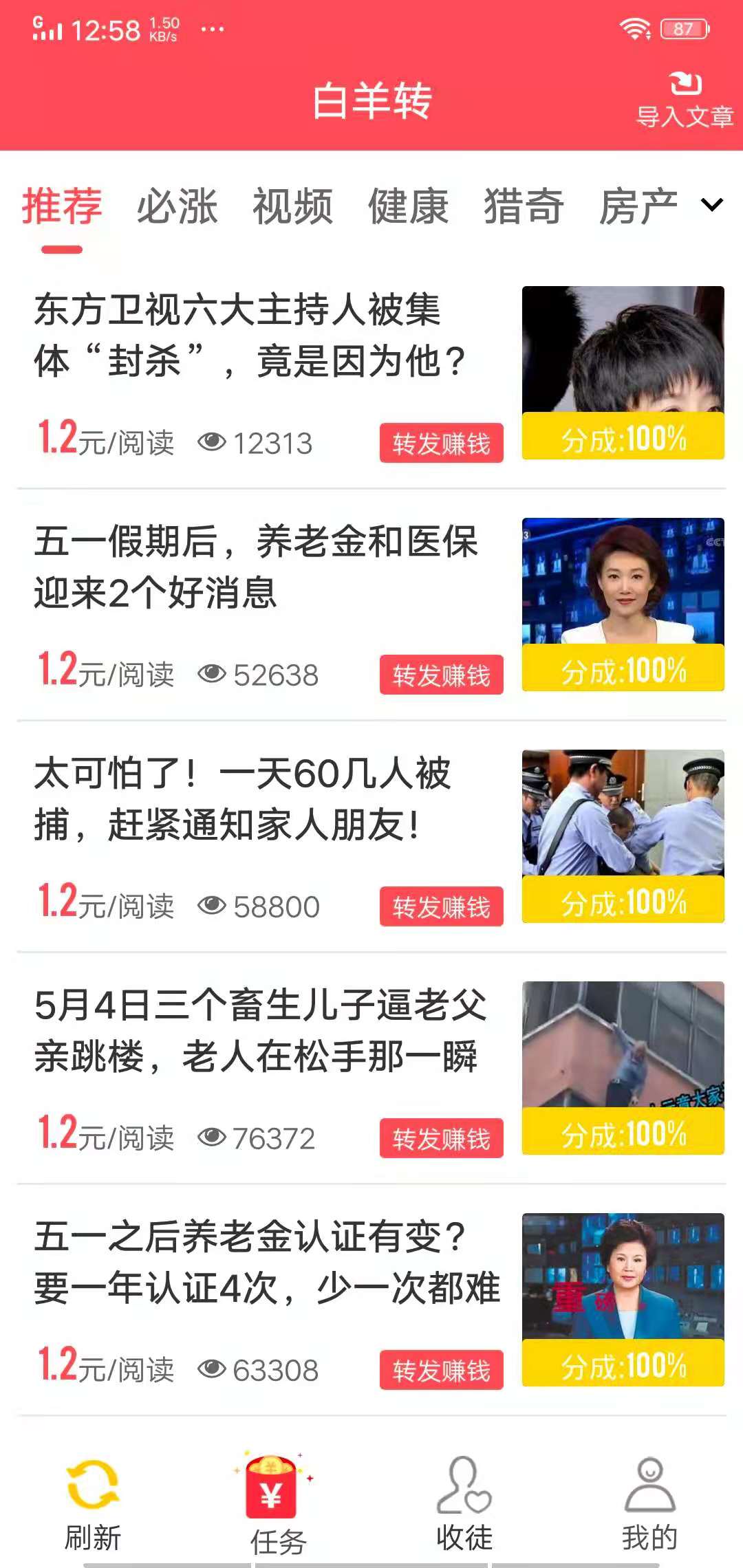Screen dimensions: 743x1568
Task: Tap the eye icon next to 58800 views
Action: tap(212, 906)
